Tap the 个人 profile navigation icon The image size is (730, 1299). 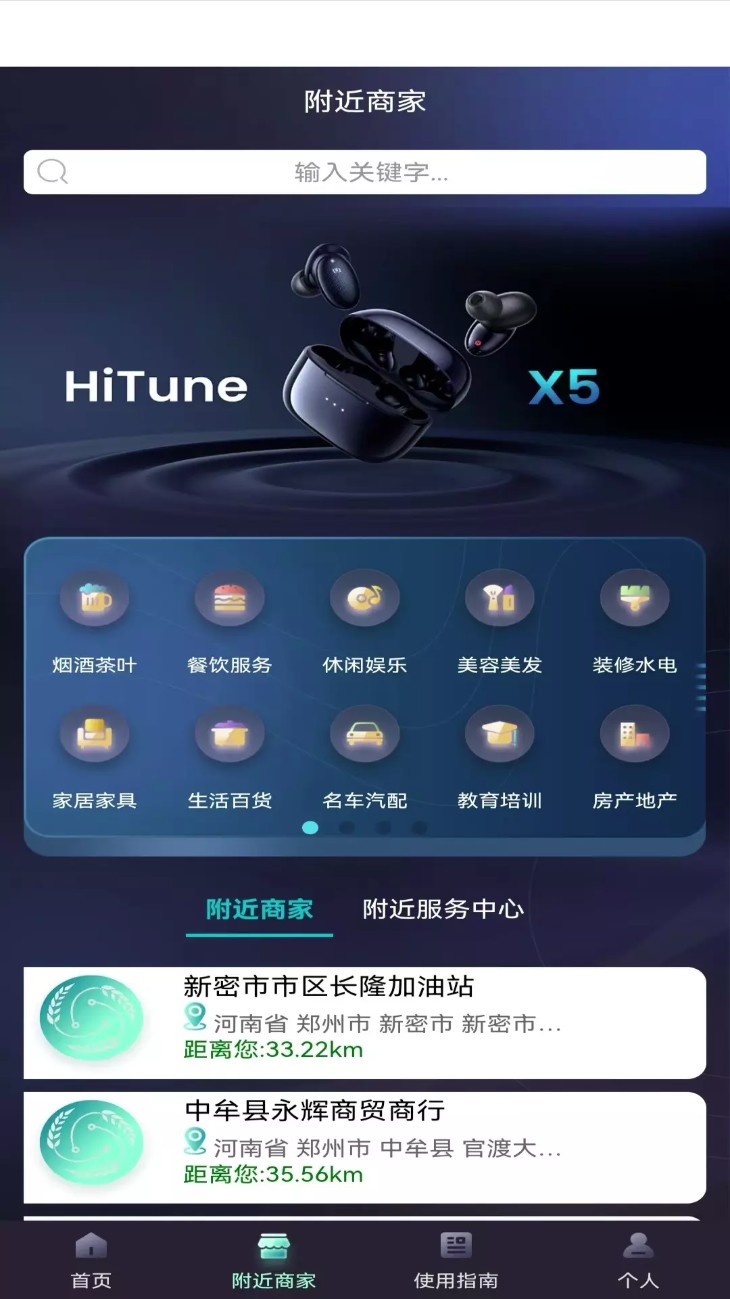639,1256
